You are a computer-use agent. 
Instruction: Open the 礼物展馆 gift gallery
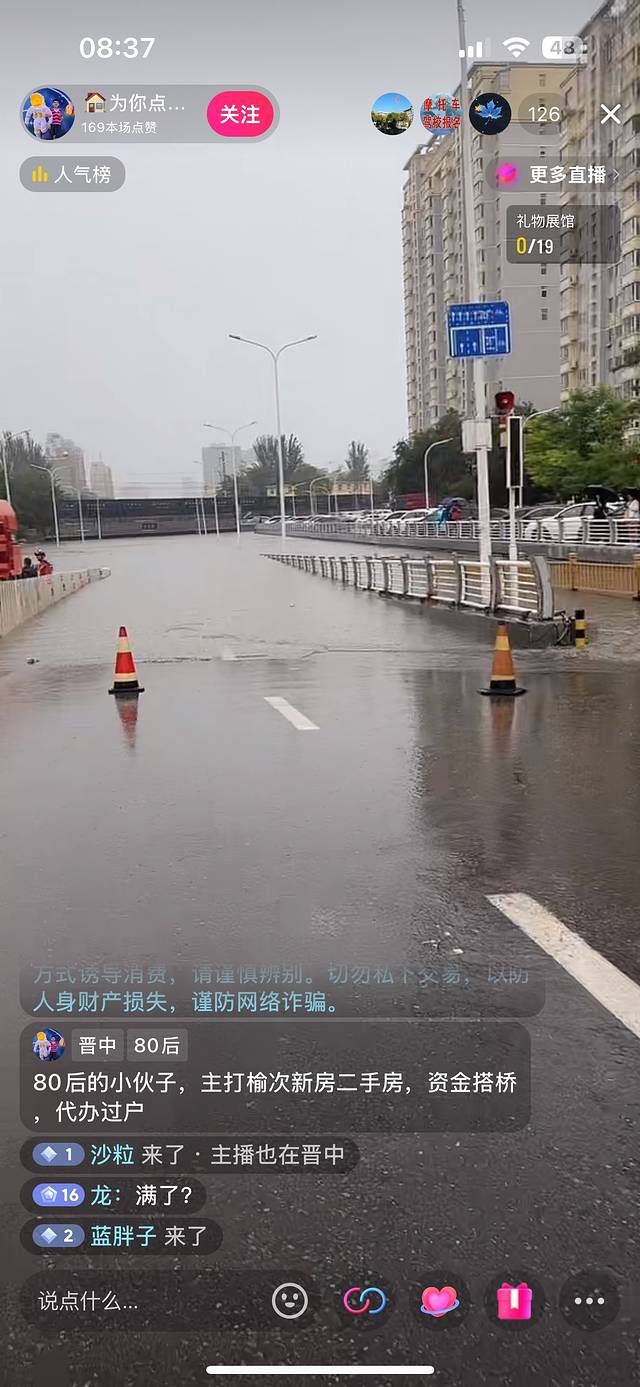click(x=562, y=234)
